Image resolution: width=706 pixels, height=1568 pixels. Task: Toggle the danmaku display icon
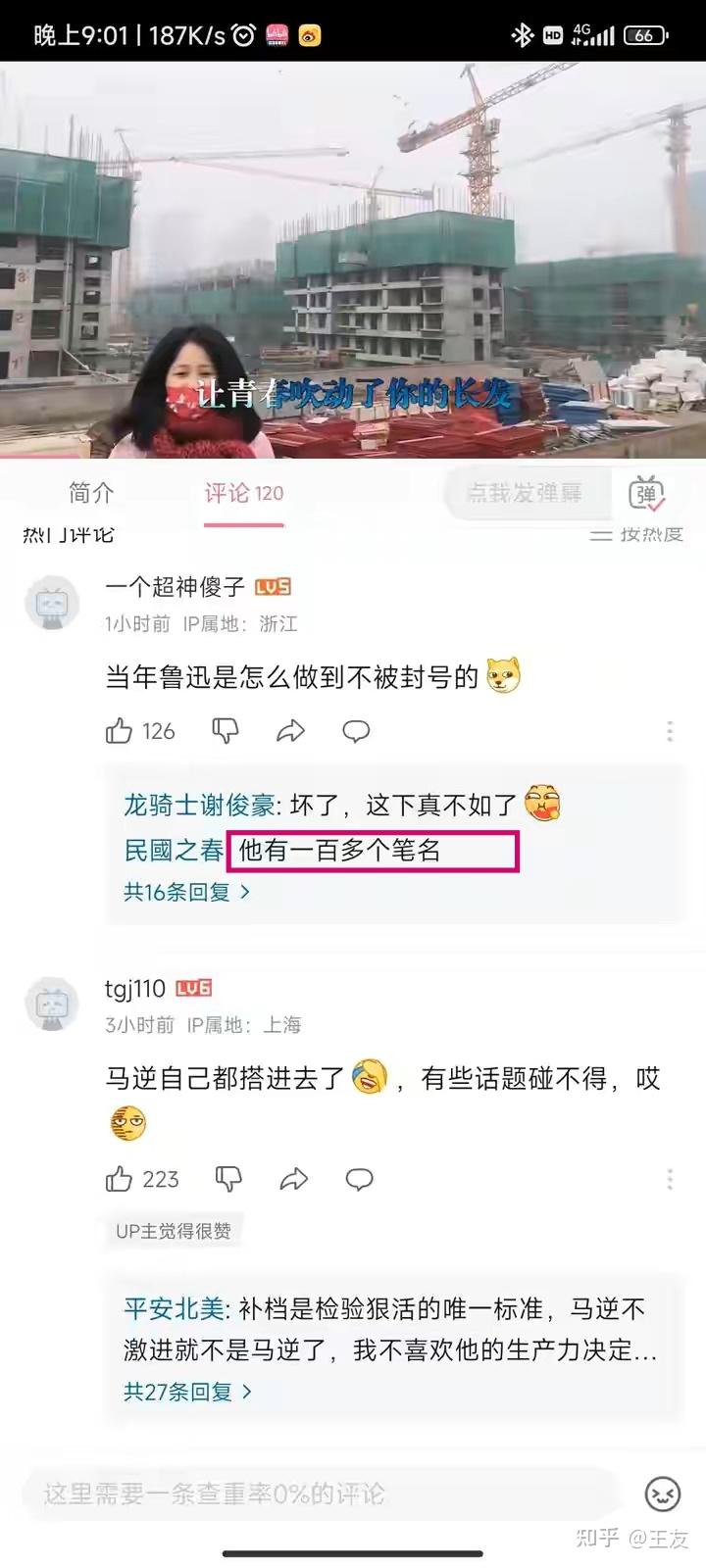pos(646,494)
